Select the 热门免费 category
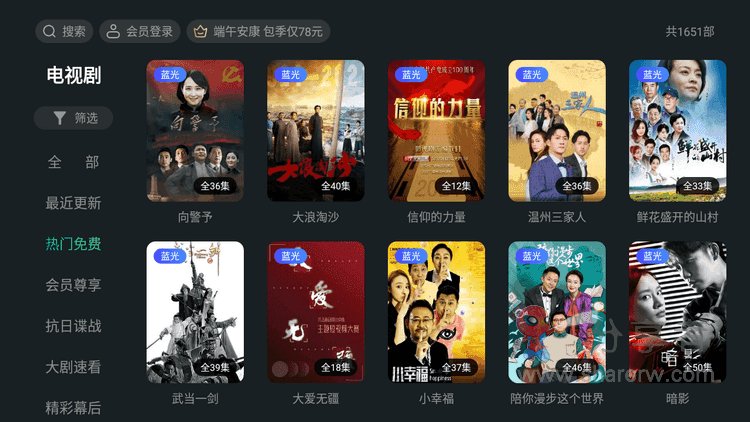 pyautogui.click(x=73, y=244)
